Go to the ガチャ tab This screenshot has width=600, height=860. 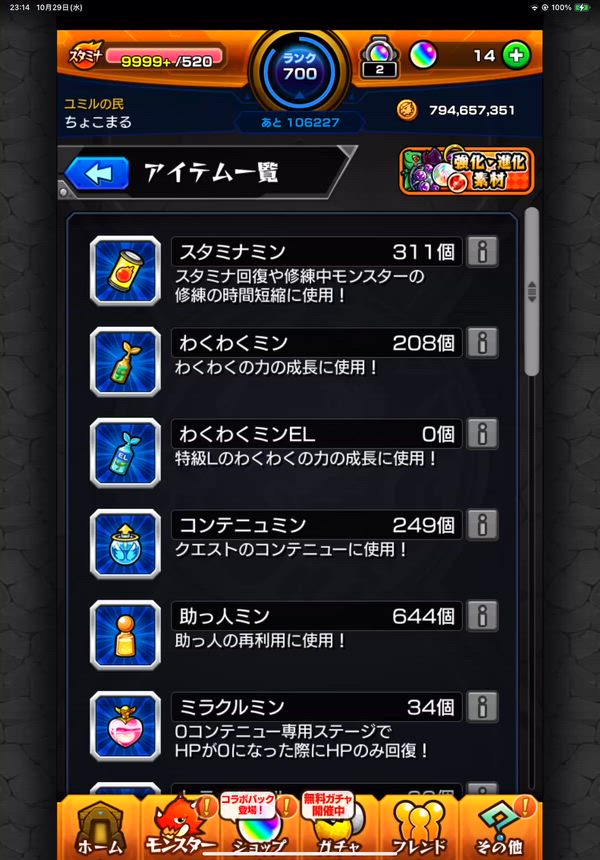(340, 828)
